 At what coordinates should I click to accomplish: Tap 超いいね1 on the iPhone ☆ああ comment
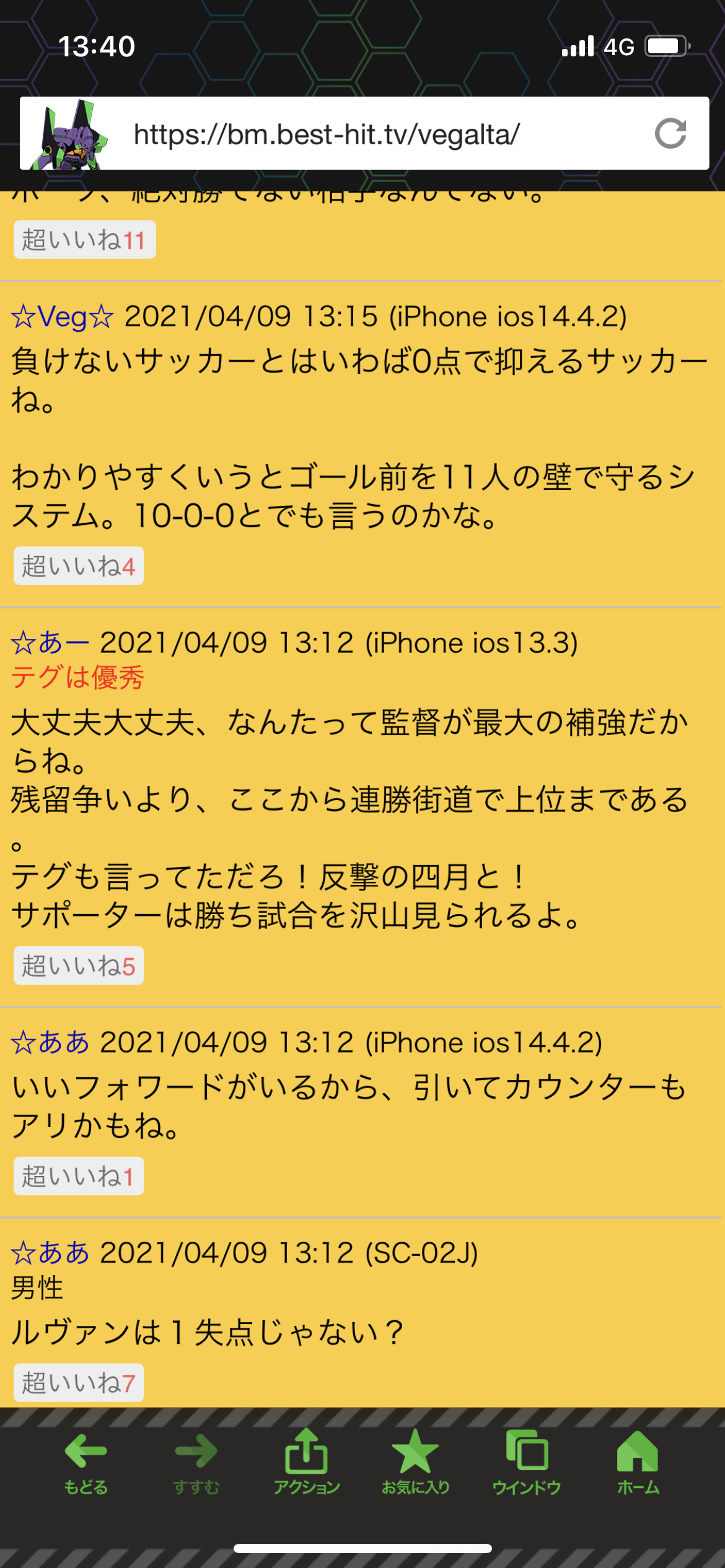click(x=79, y=1176)
